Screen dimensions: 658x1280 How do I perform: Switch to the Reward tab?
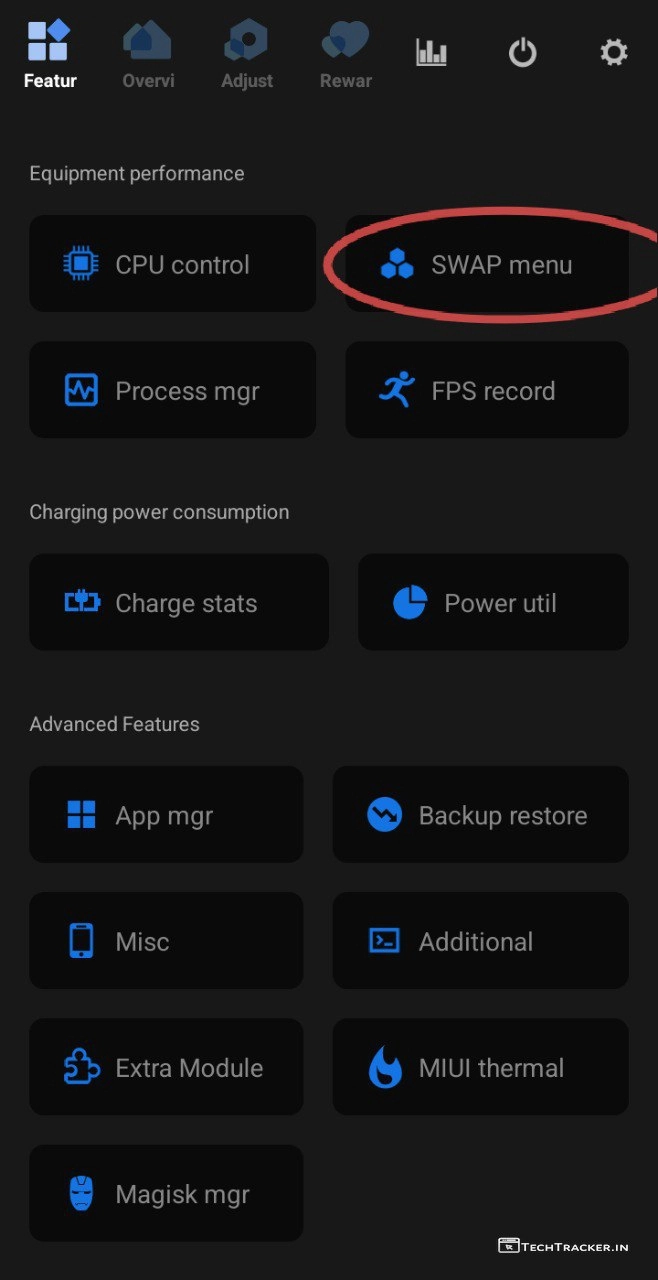click(x=345, y=56)
